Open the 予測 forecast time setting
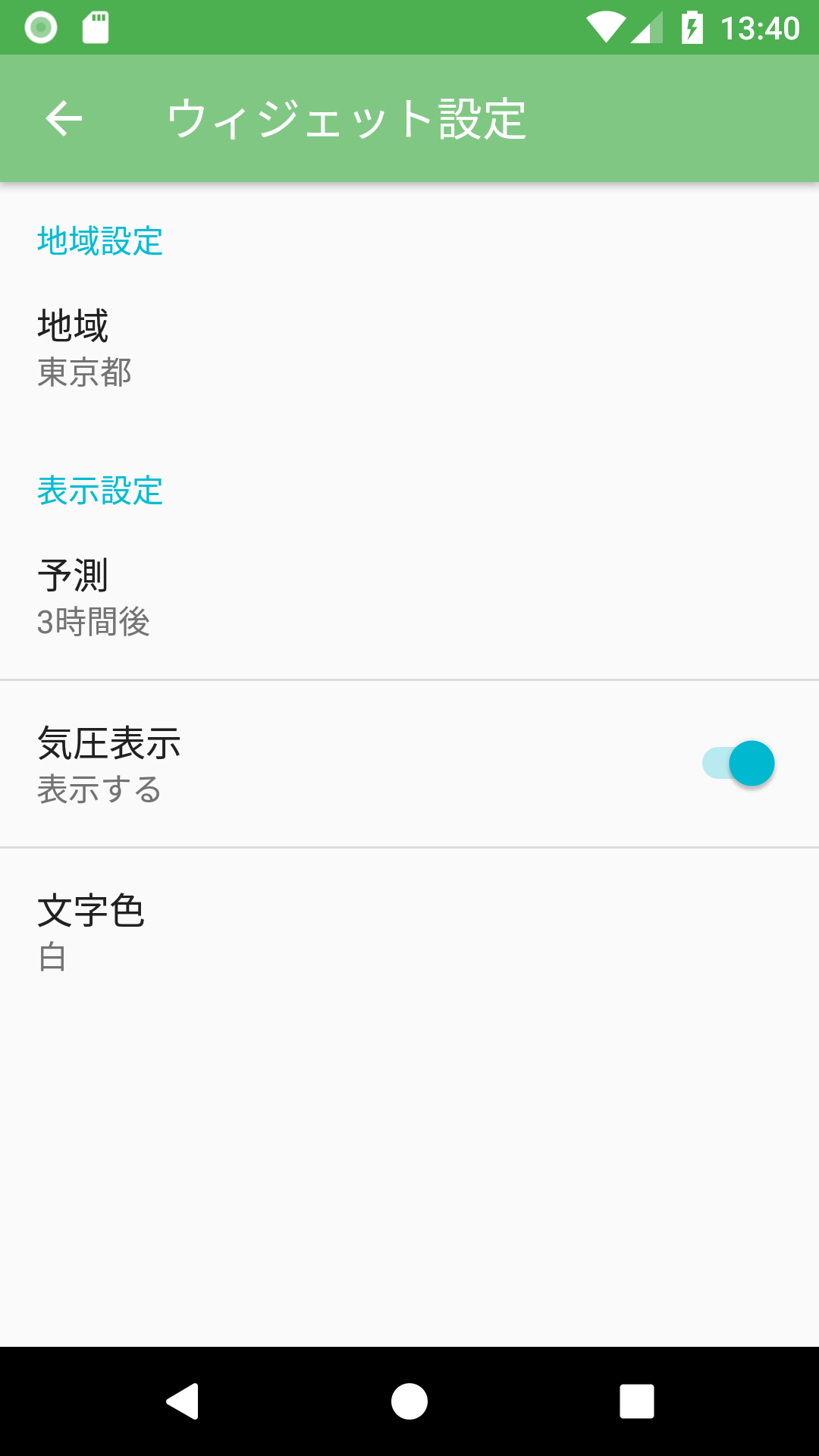 [409, 597]
